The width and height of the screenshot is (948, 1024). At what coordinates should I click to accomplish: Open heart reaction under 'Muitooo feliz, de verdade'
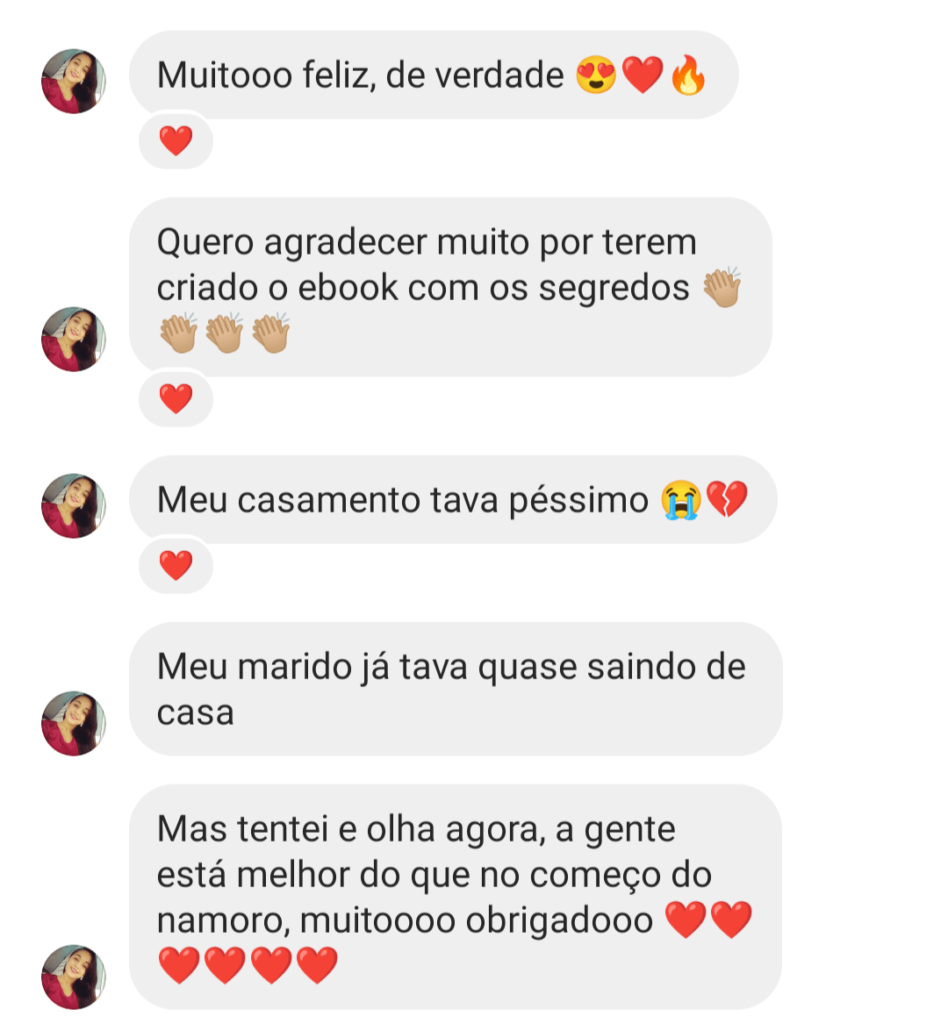coord(175,141)
